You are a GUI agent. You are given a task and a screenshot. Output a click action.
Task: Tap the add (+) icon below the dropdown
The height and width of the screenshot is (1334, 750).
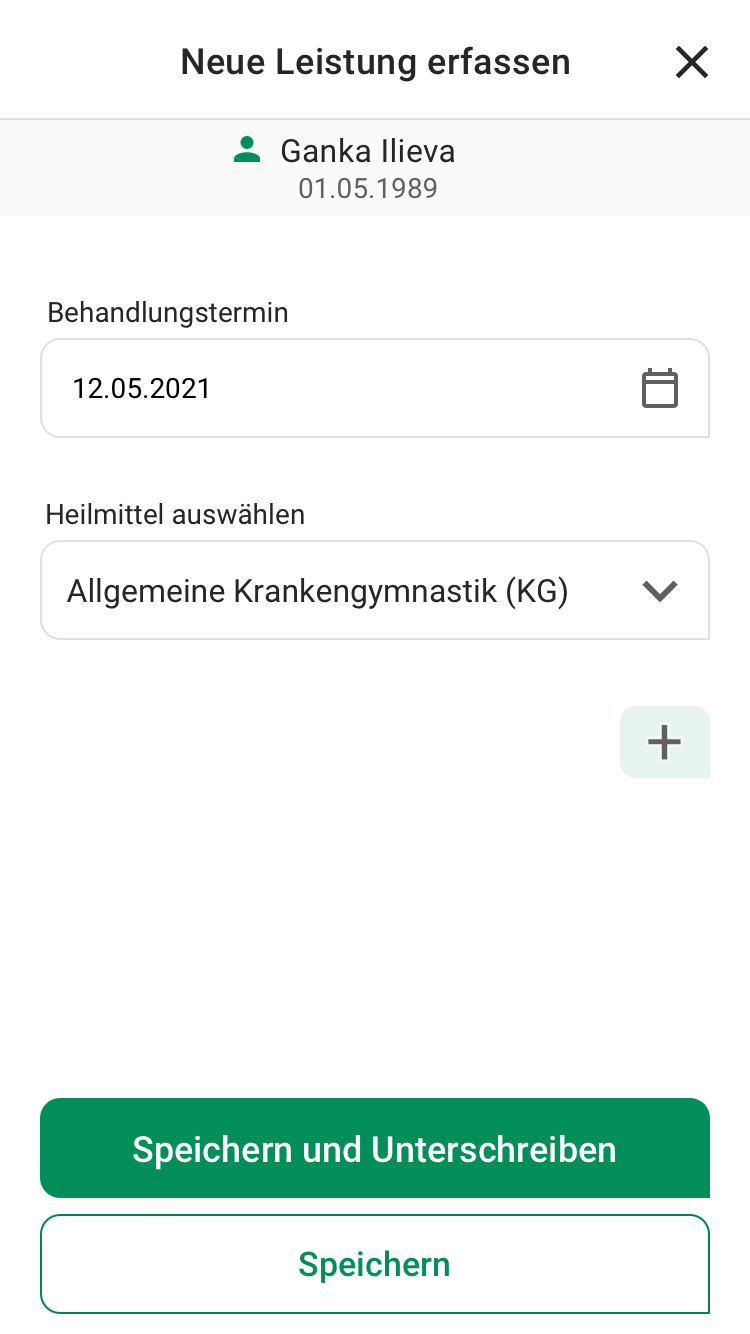click(x=664, y=742)
